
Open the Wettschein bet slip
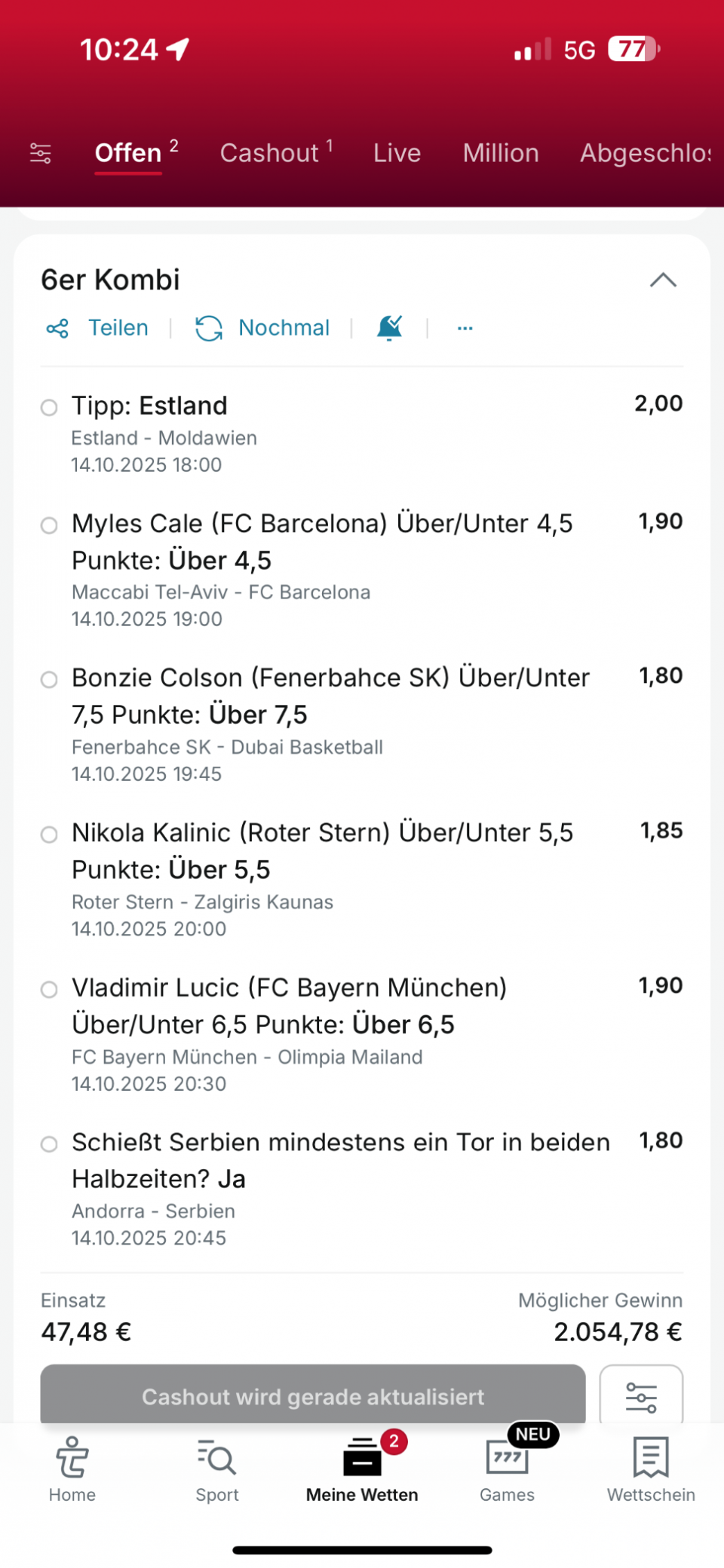(651, 1468)
